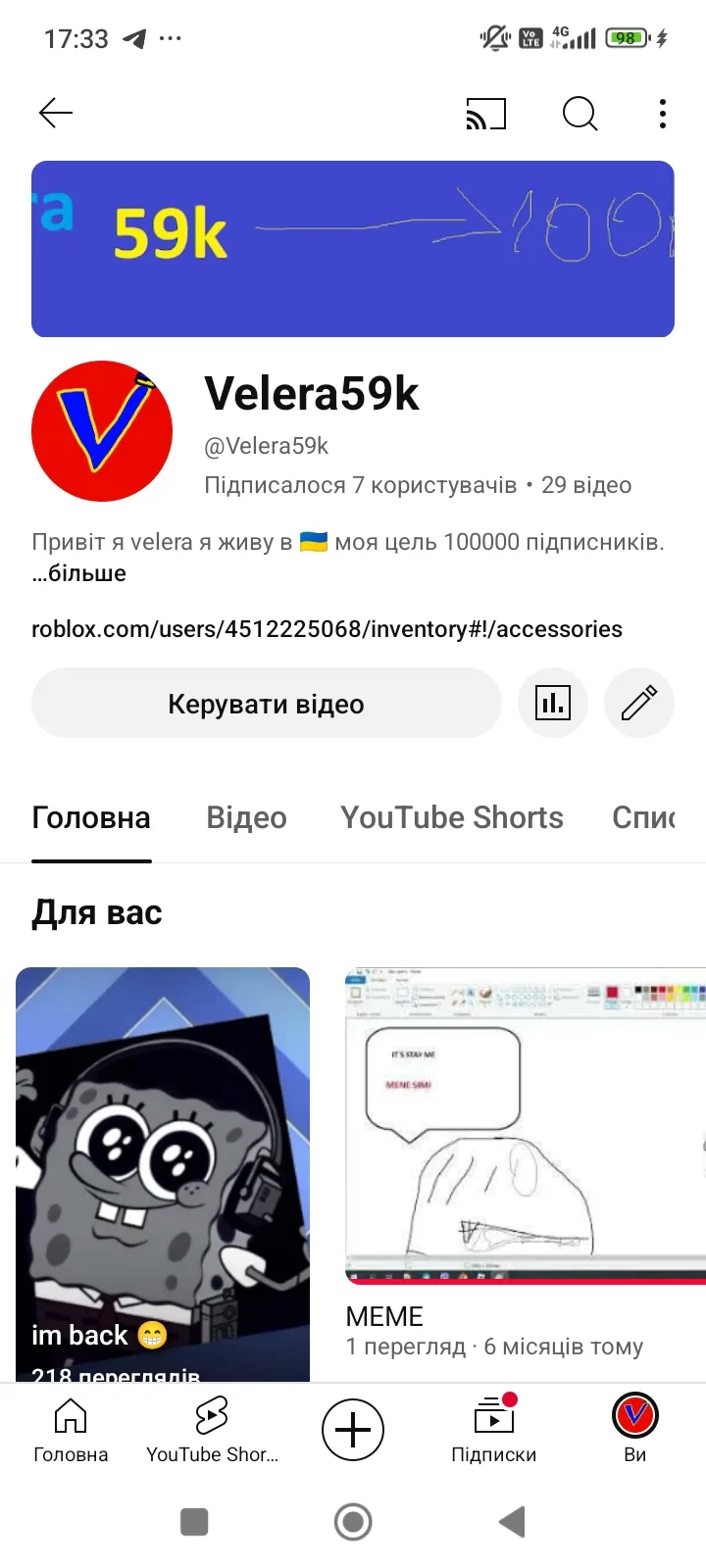This screenshot has width=706, height=1568.
Task: Switch to the YouTube Shorts channel tab
Action: 451,817
